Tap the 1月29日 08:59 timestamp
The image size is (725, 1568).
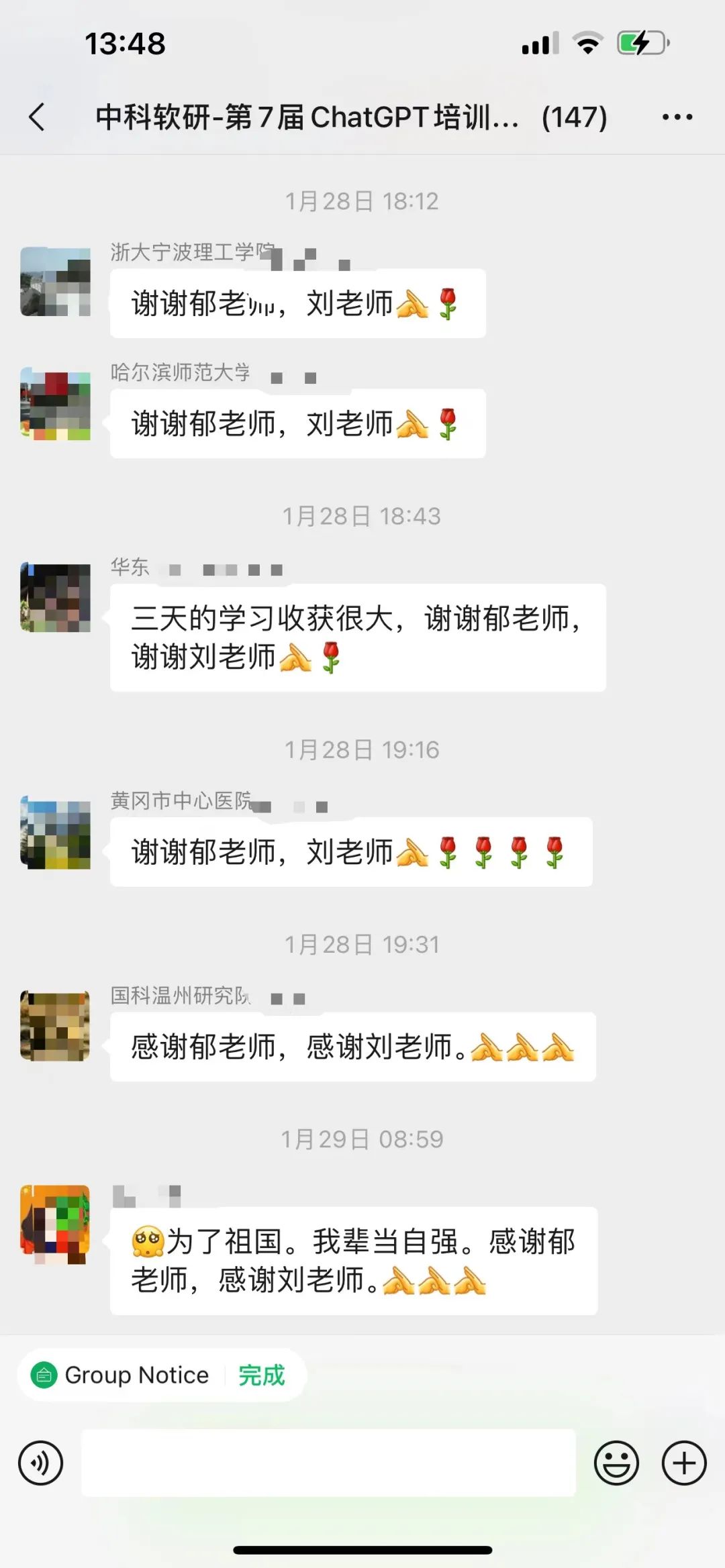click(362, 1138)
